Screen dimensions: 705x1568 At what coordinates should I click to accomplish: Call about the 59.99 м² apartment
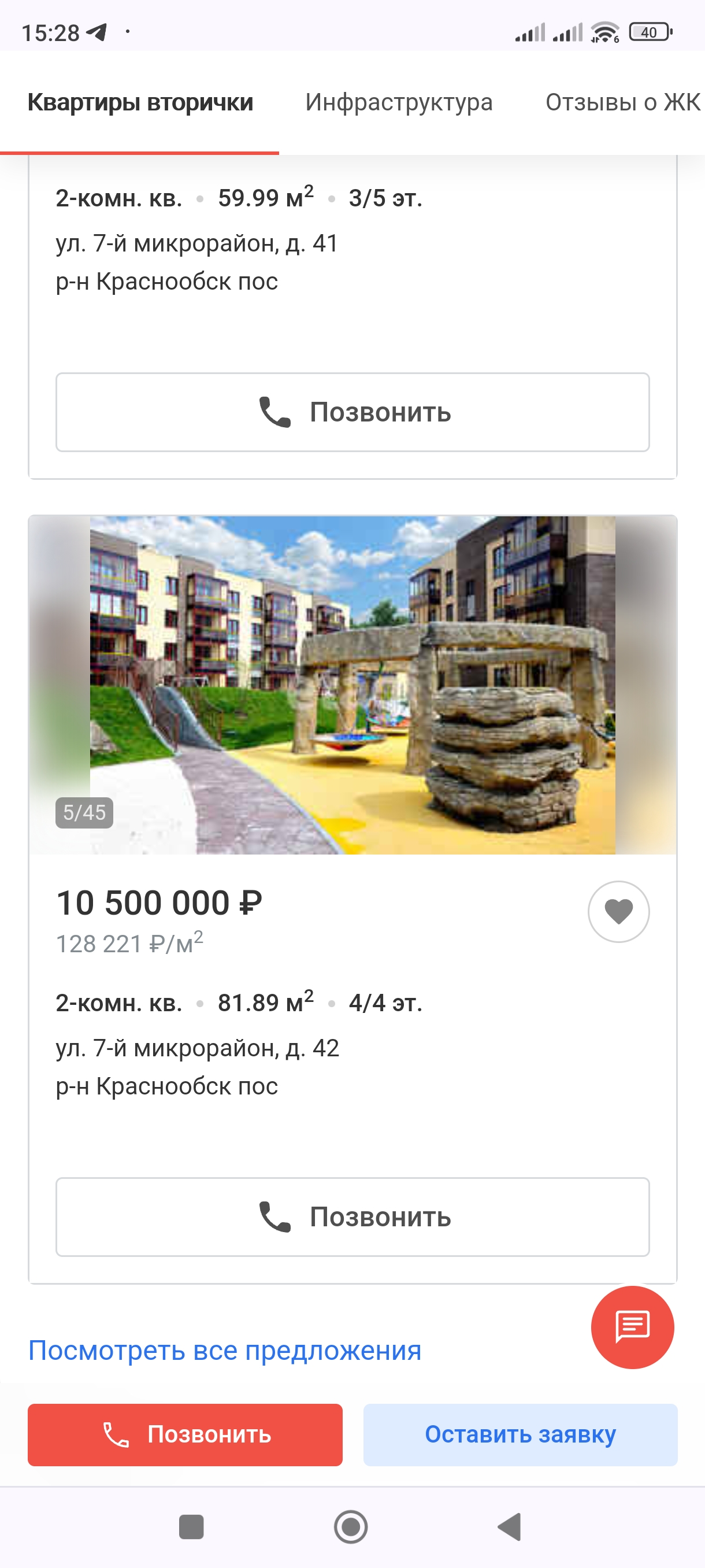tap(352, 412)
